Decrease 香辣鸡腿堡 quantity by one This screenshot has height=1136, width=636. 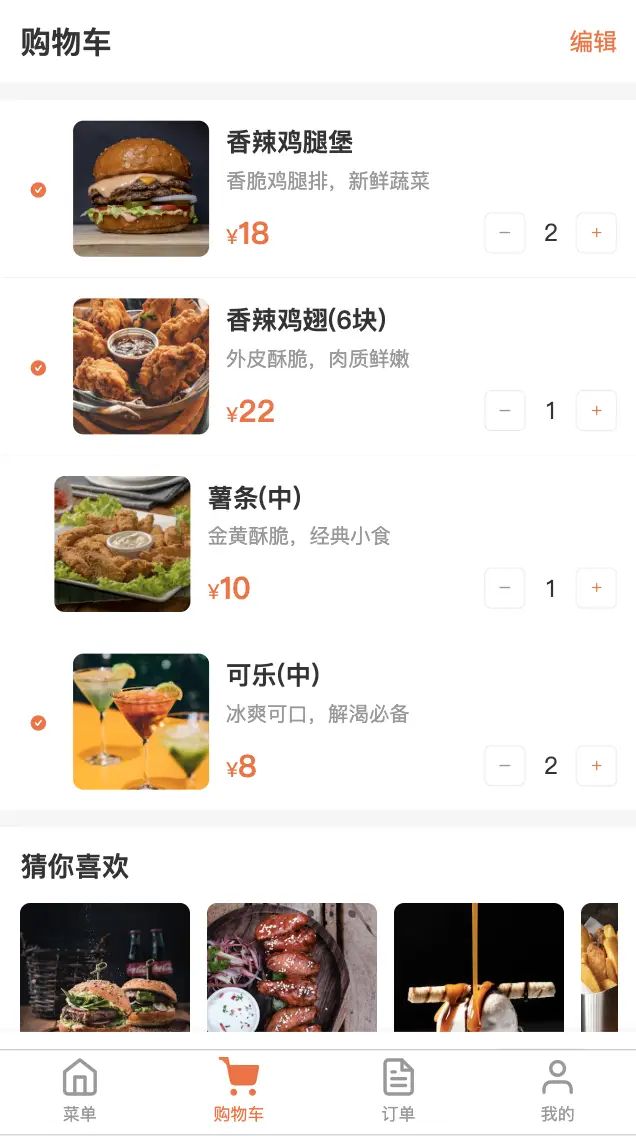click(x=505, y=233)
